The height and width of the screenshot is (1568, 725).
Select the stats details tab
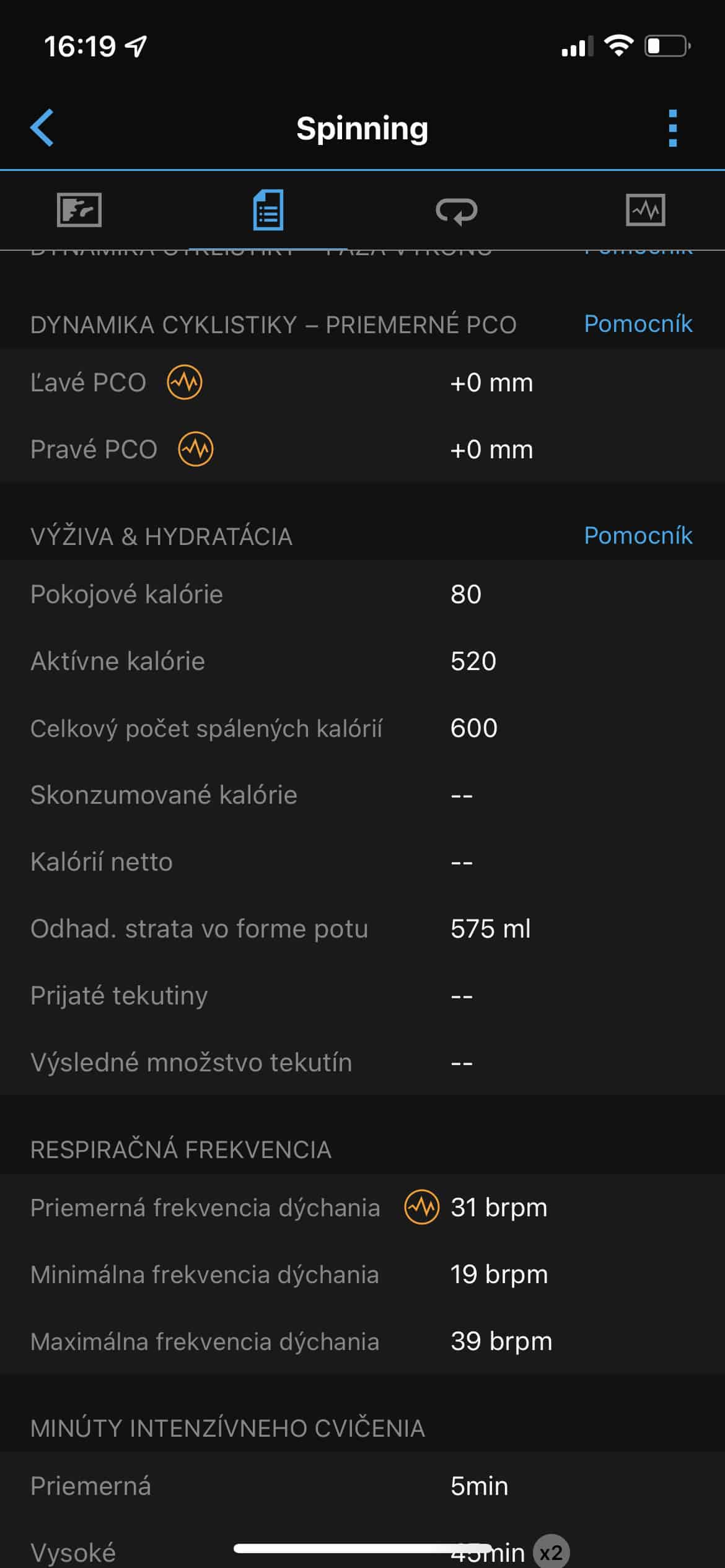click(x=268, y=210)
